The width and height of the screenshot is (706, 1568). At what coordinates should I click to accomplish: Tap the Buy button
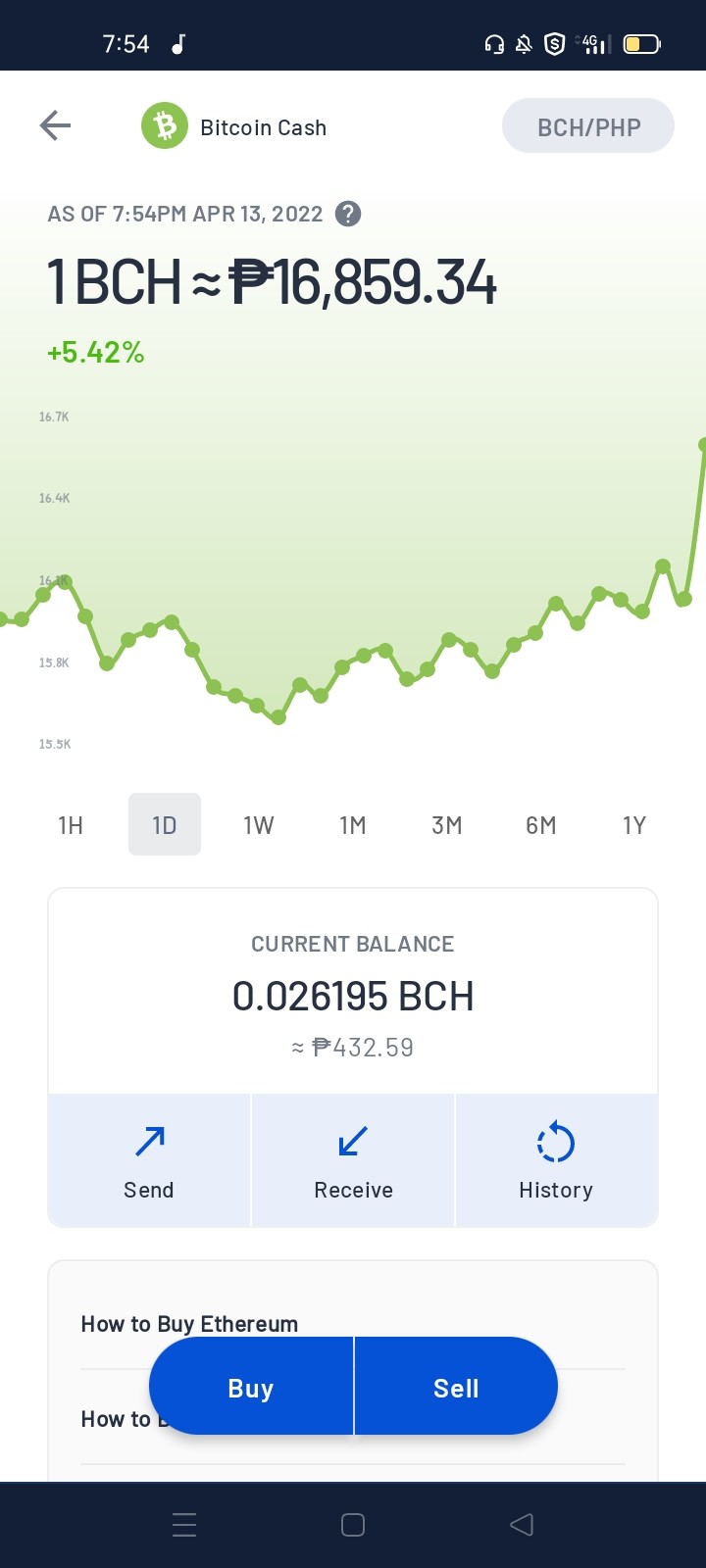(x=251, y=1387)
